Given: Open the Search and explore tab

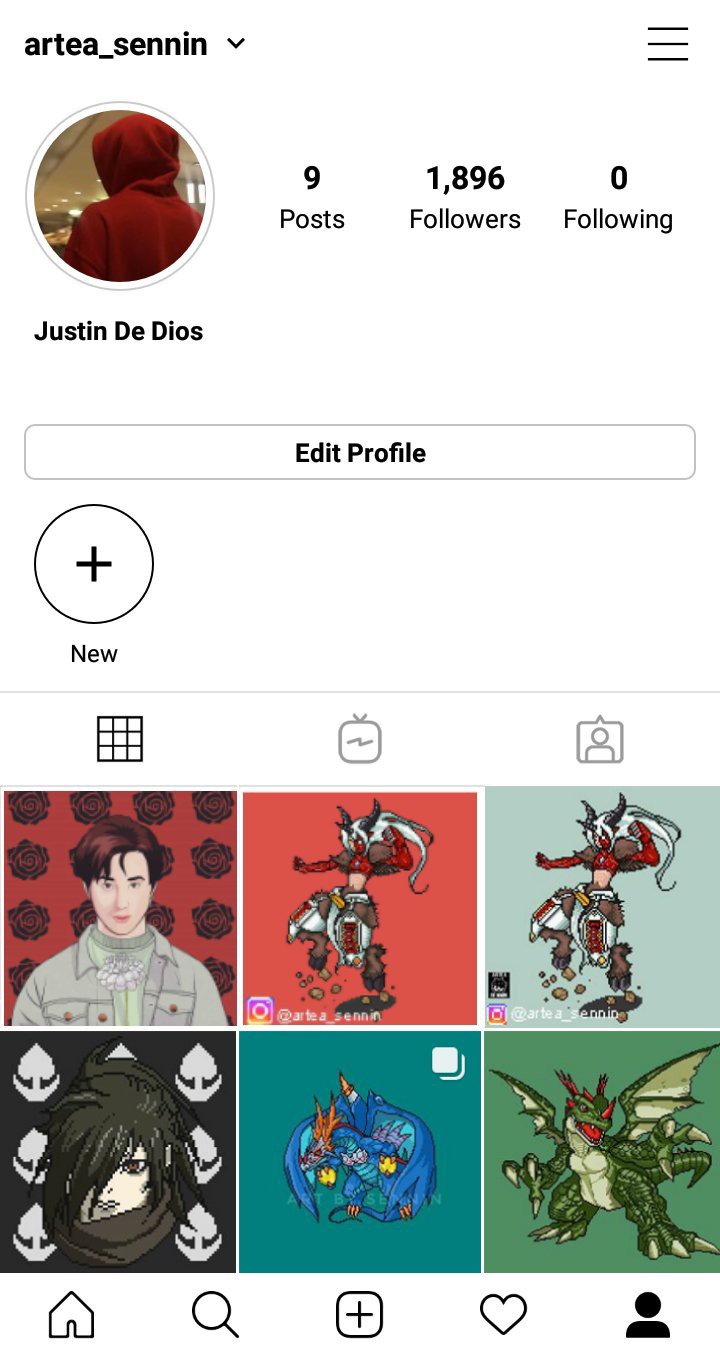Looking at the screenshot, I should point(215,1314).
